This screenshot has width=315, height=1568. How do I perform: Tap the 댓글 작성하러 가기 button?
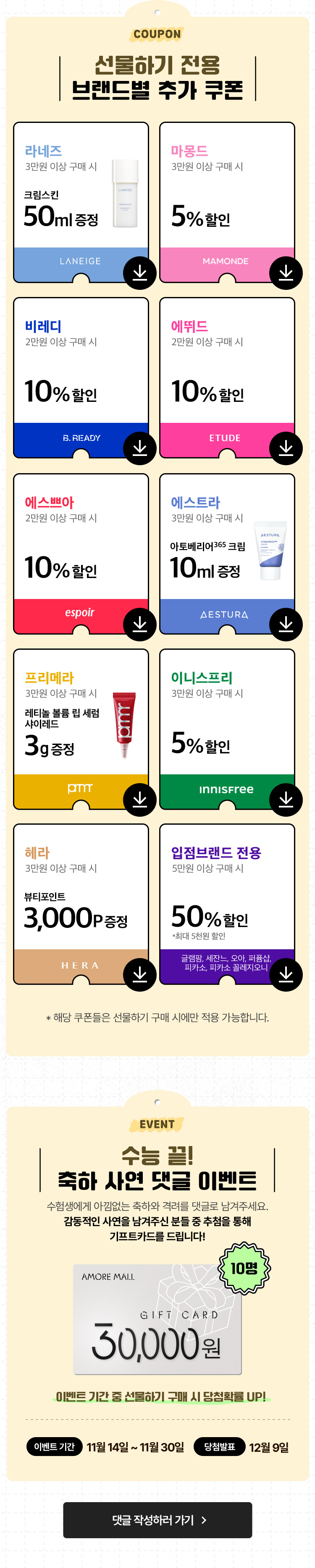coord(158,1520)
